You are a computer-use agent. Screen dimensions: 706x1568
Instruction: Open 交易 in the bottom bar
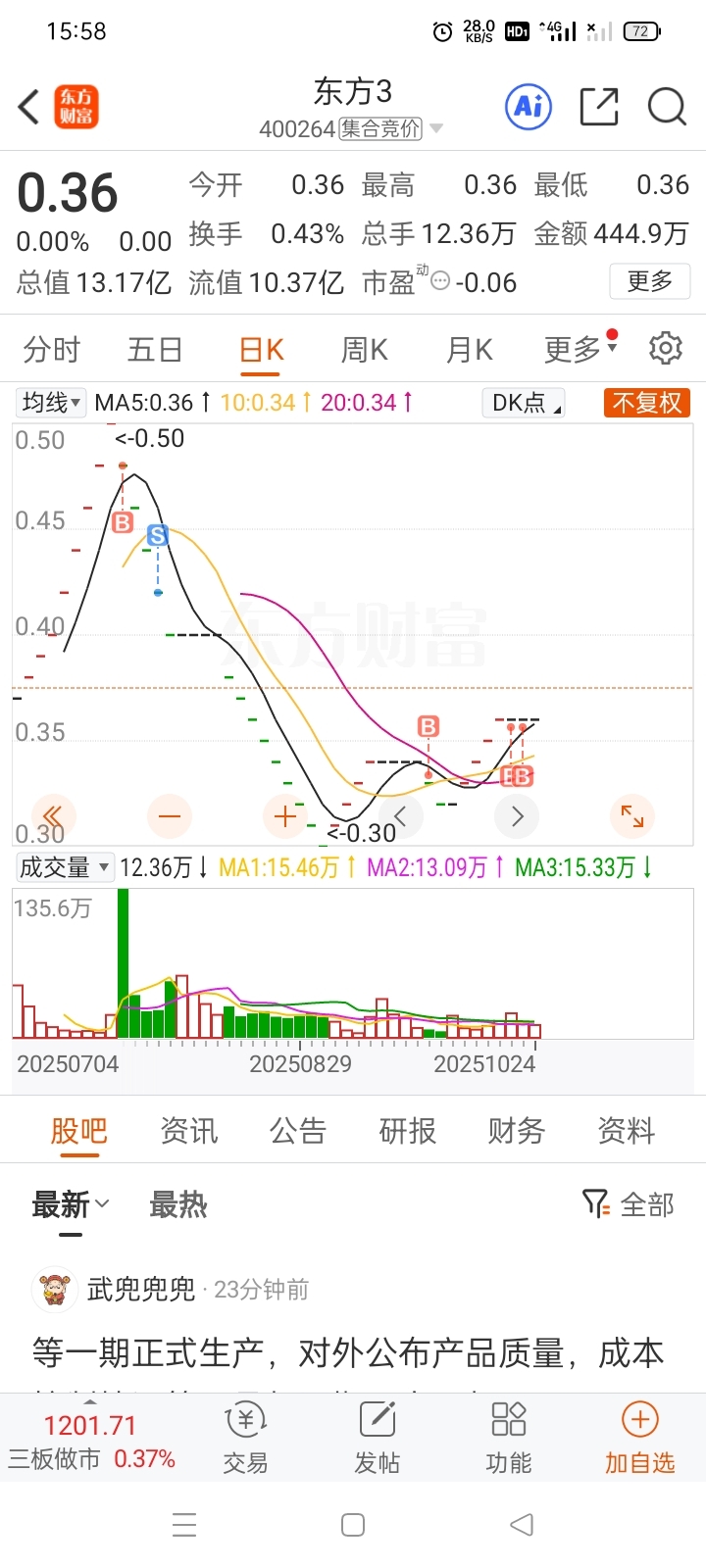coord(245,1437)
